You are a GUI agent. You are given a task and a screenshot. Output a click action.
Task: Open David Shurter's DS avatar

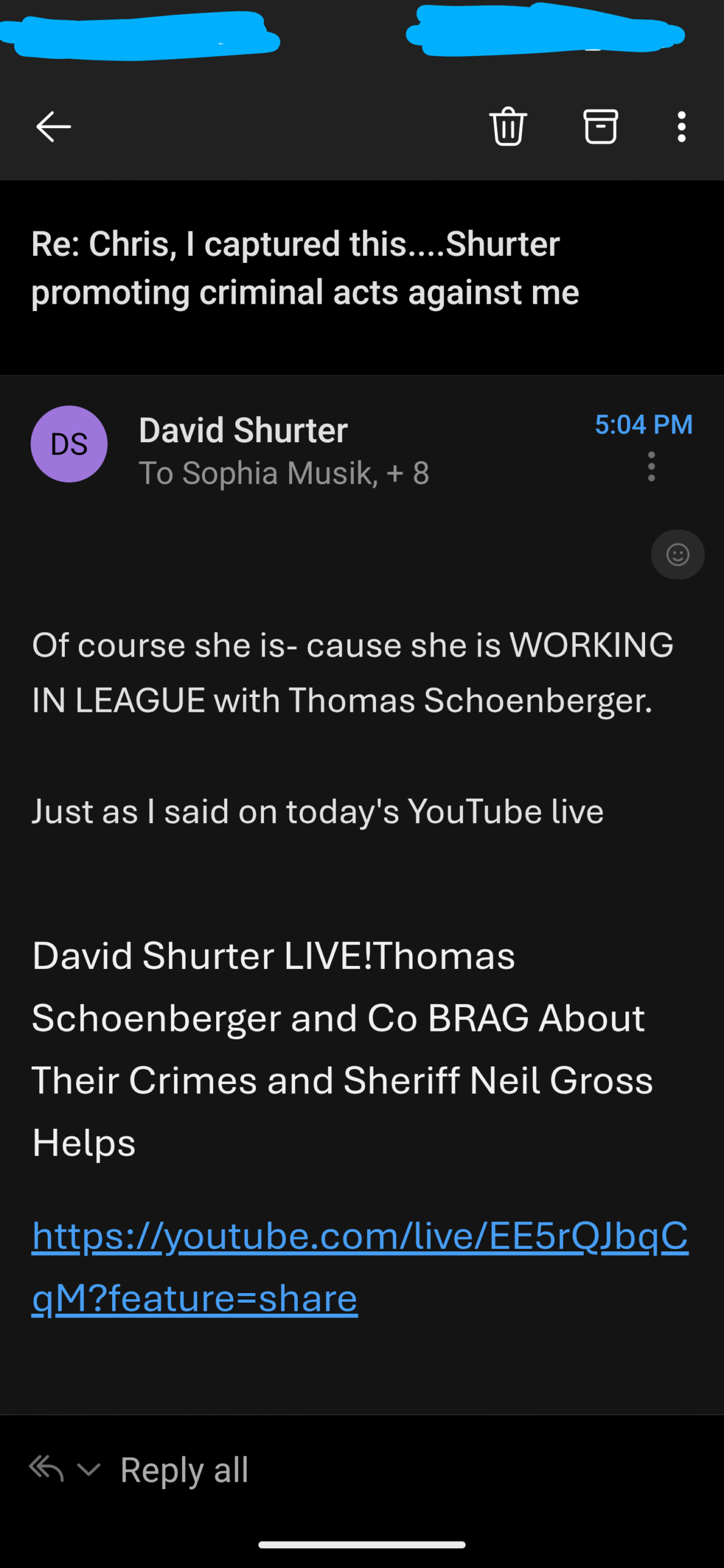coord(69,444)
